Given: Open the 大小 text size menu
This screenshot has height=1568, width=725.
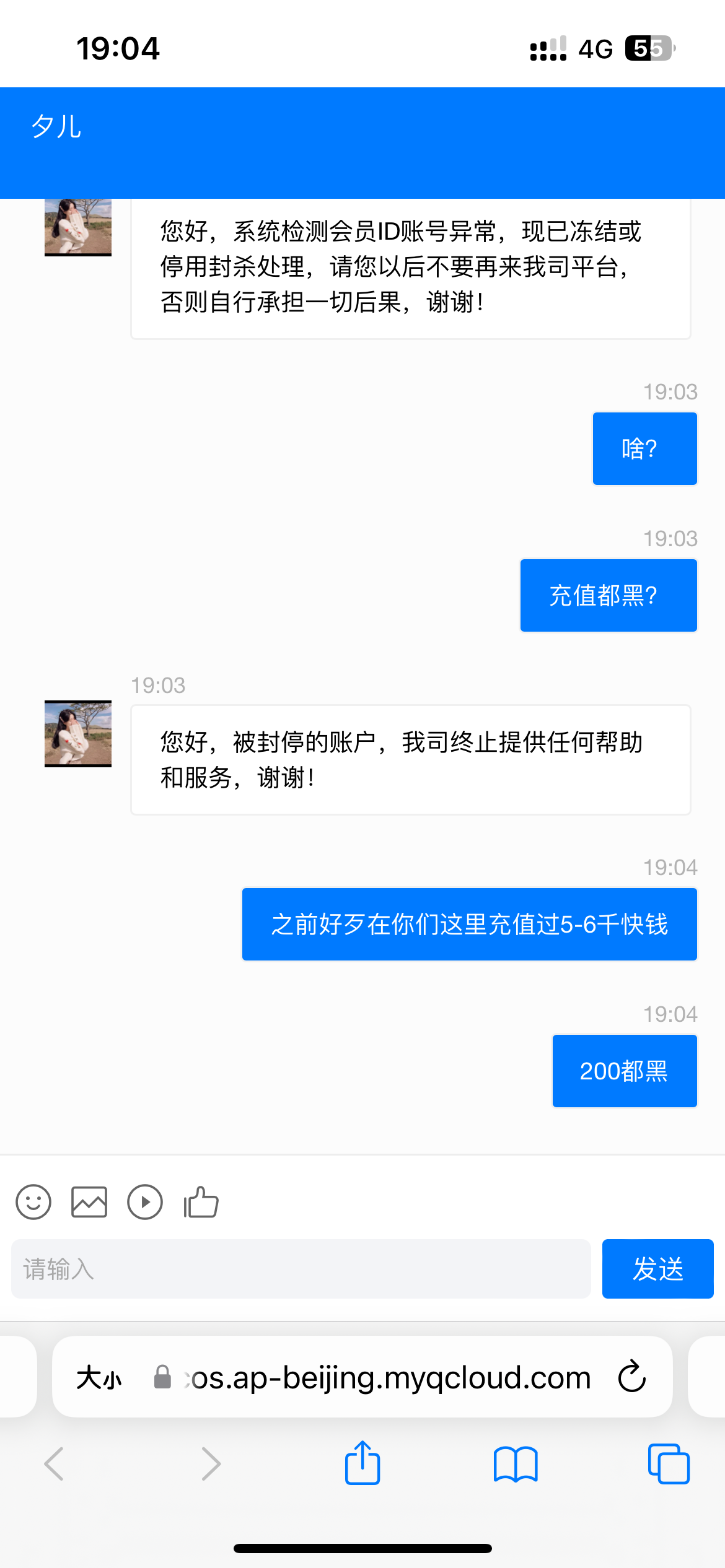Looking at the screenshot, I should [x=99, y=1378].
